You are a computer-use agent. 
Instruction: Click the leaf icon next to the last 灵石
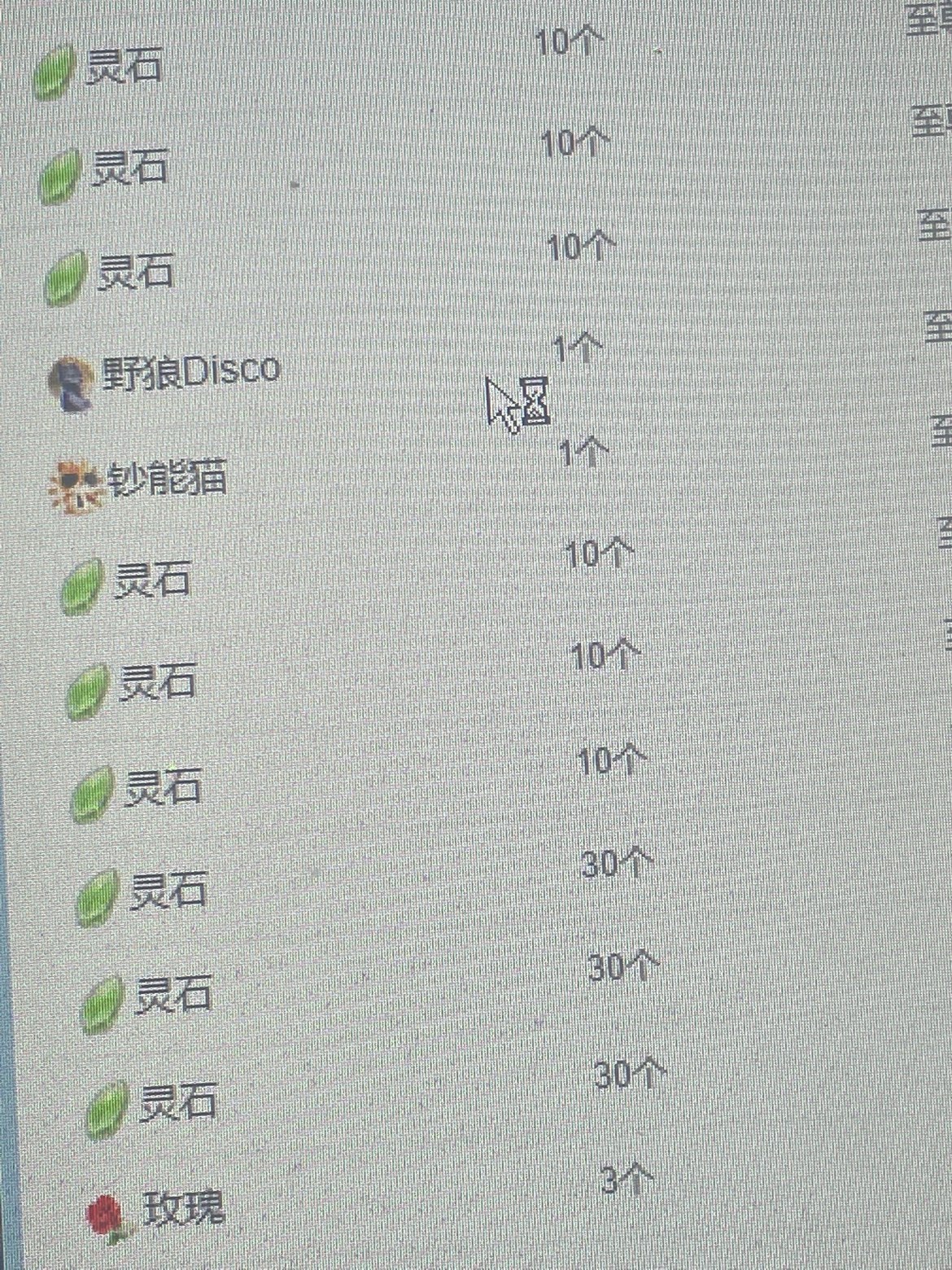click(x=106, y=1107)
